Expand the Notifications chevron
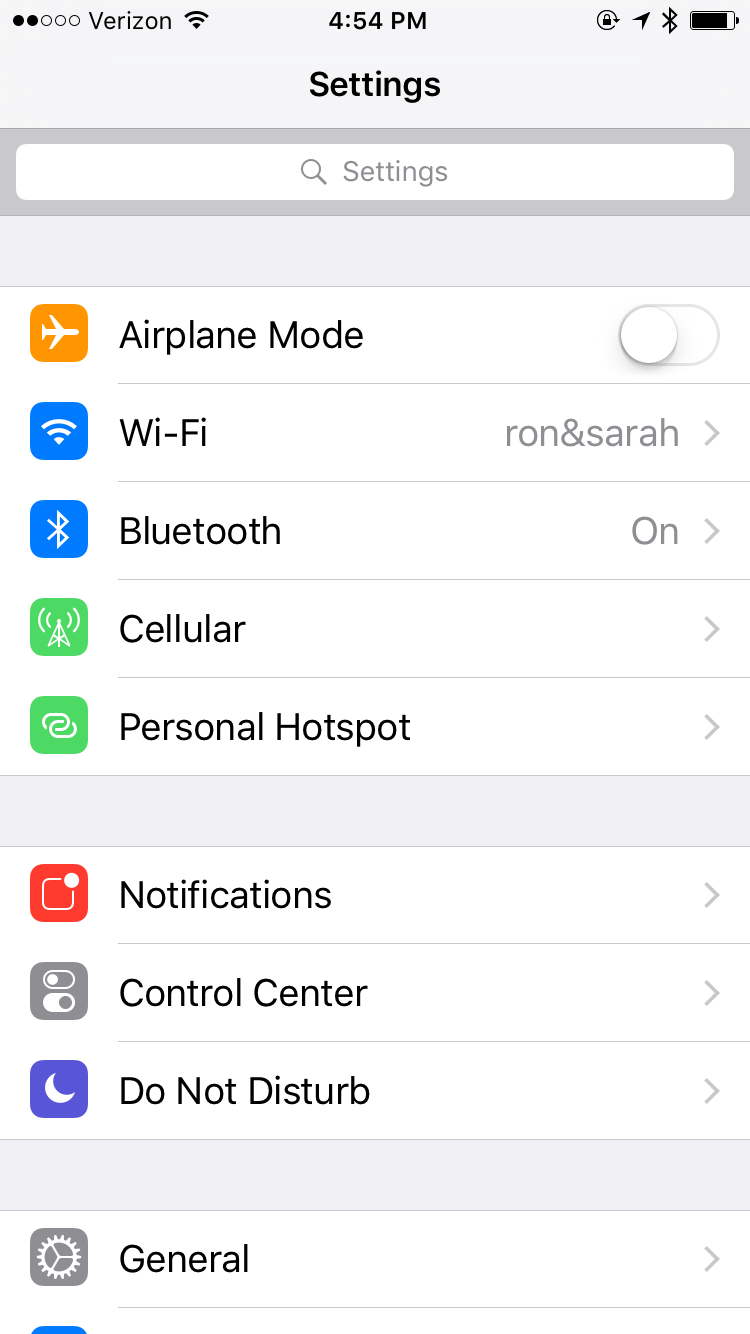 (x=711, y=895)
